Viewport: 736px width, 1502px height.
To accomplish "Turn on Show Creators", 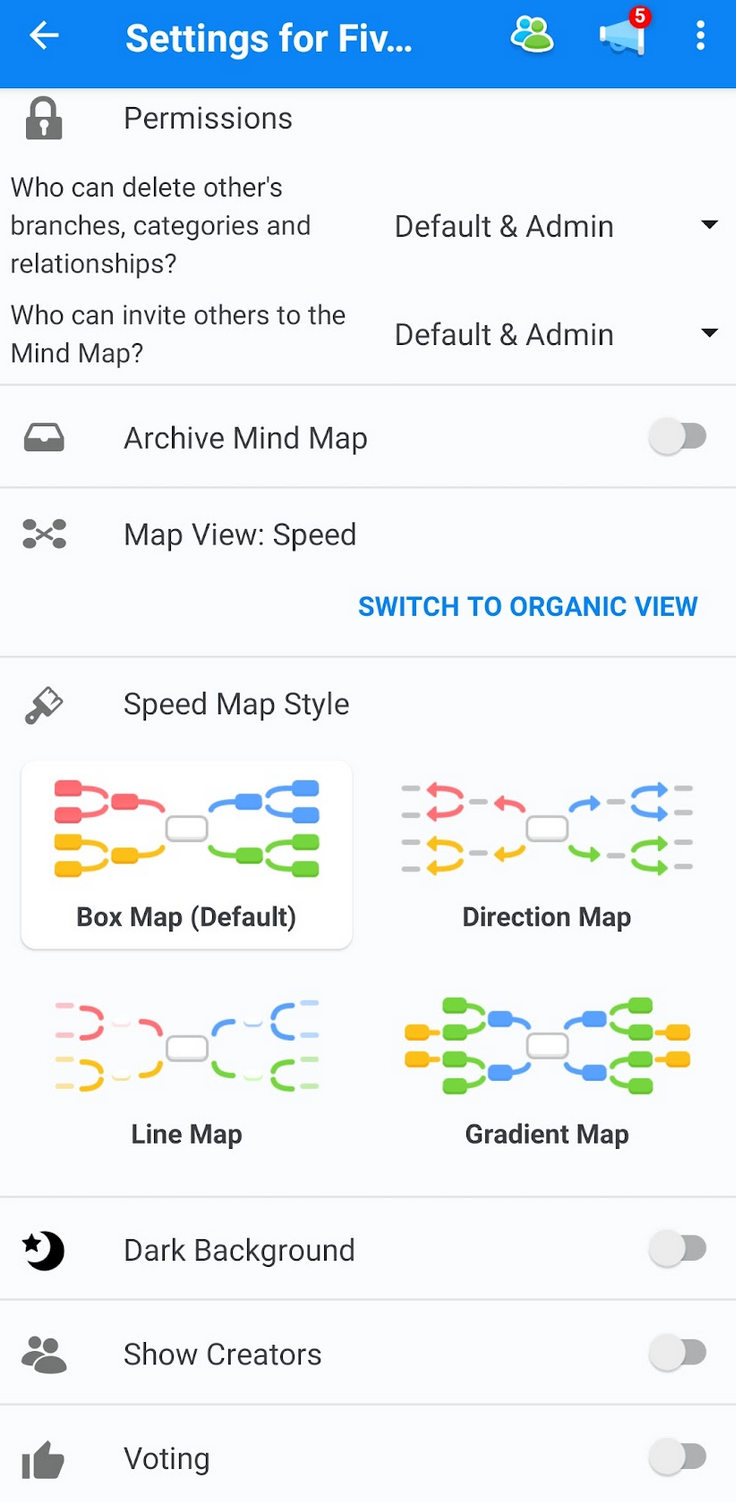I will [x=679, y=1353].
